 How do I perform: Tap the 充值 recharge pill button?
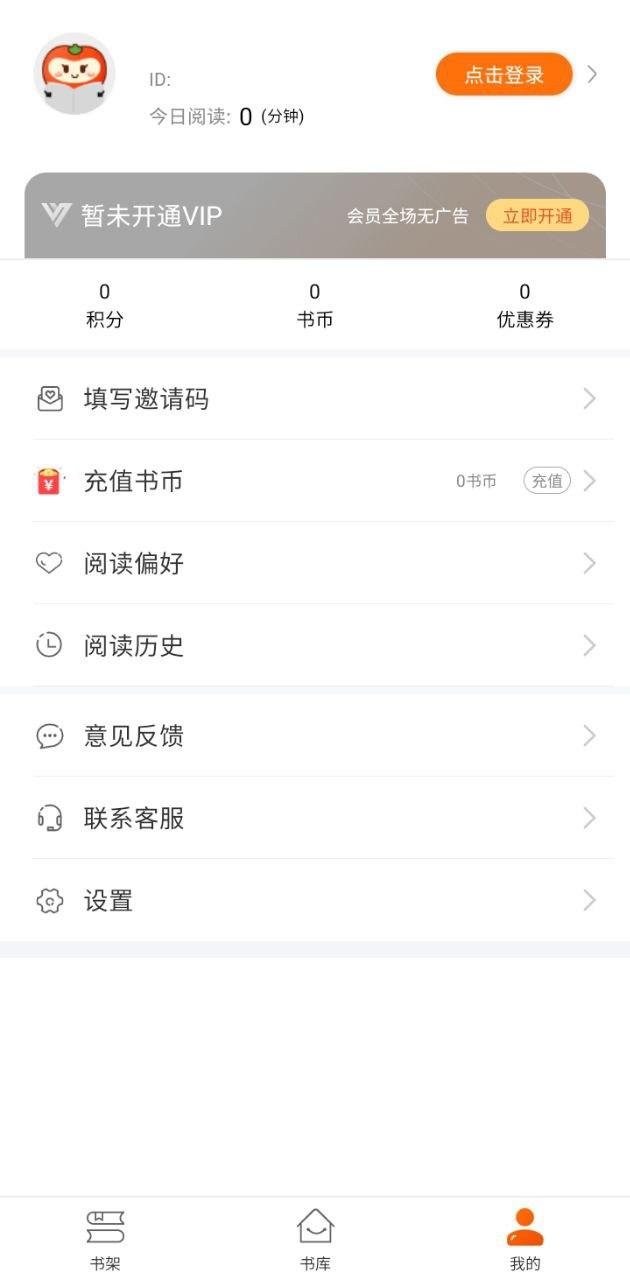(546, 481)
